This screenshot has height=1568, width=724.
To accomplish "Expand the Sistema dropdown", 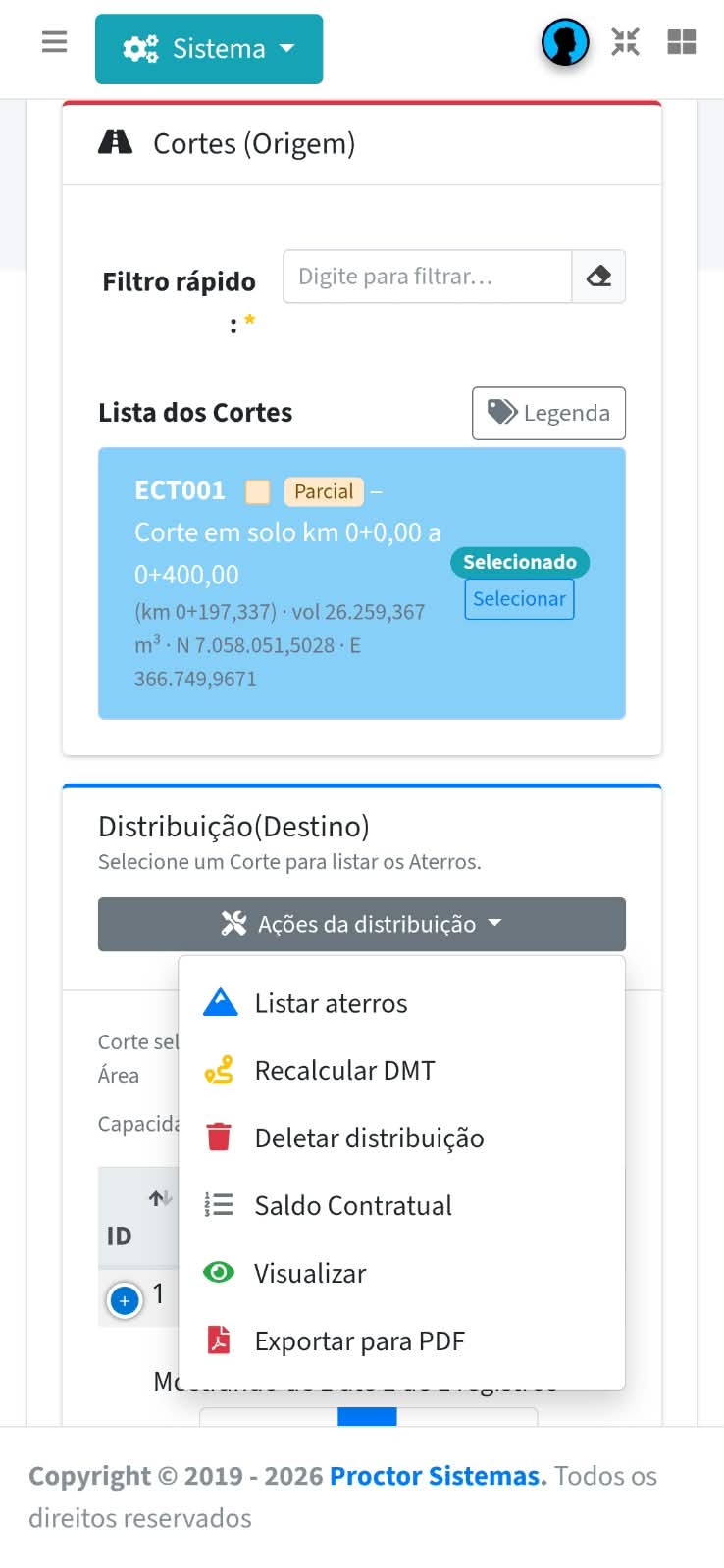I will [209, 49].
